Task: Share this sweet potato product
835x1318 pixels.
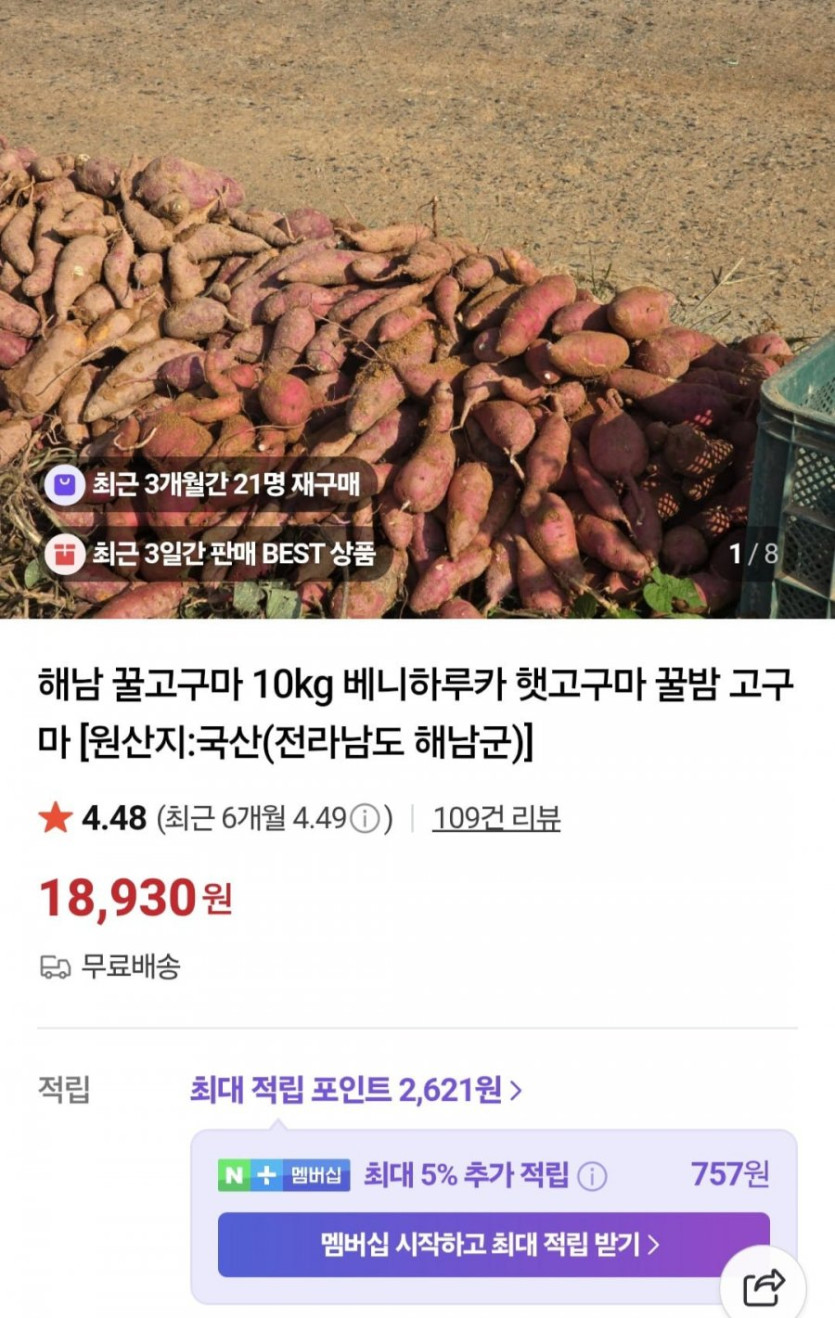Action: pyautogui.click(x=765, y=1287)
